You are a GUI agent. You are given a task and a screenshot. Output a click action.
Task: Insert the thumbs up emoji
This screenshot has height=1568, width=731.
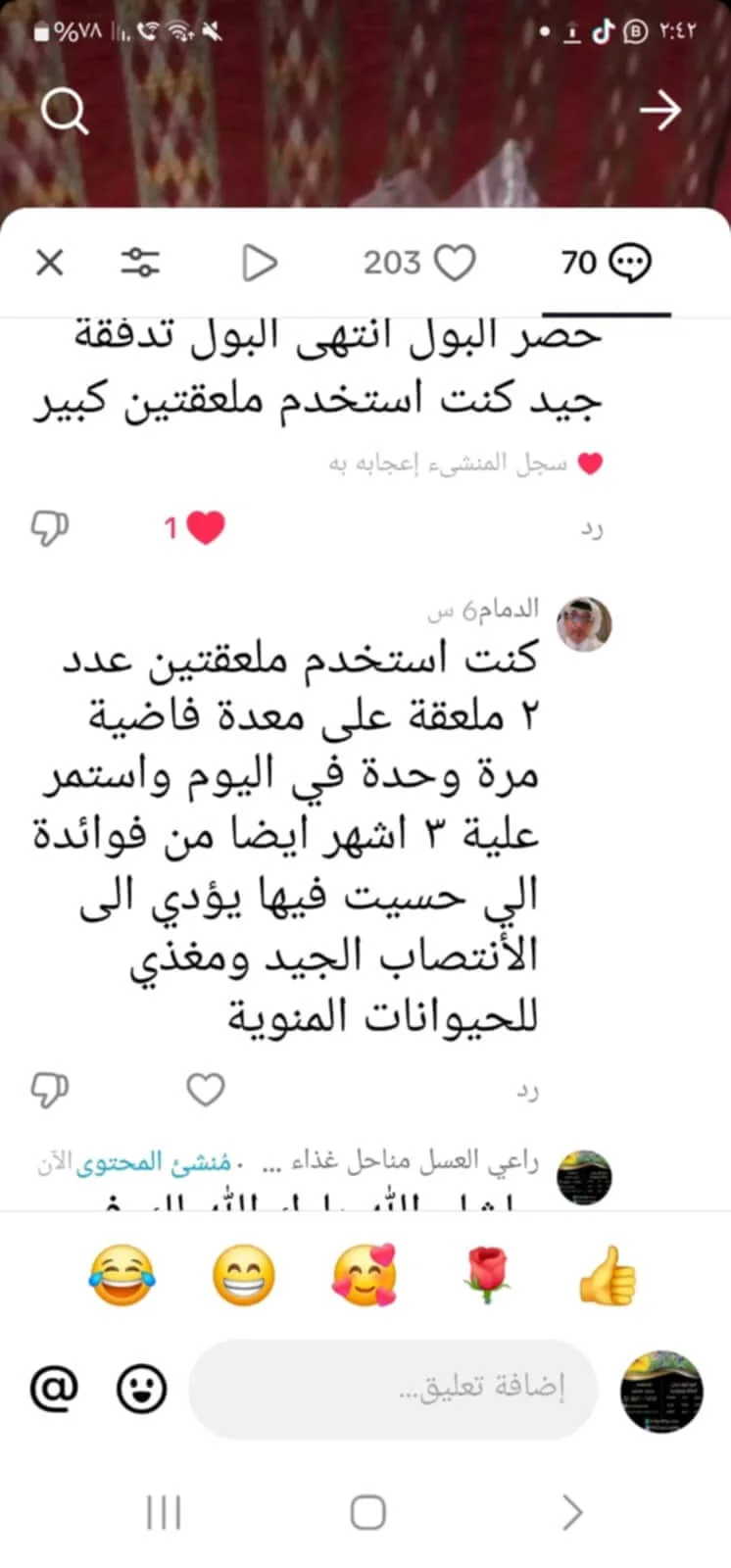coord(609,1276)
